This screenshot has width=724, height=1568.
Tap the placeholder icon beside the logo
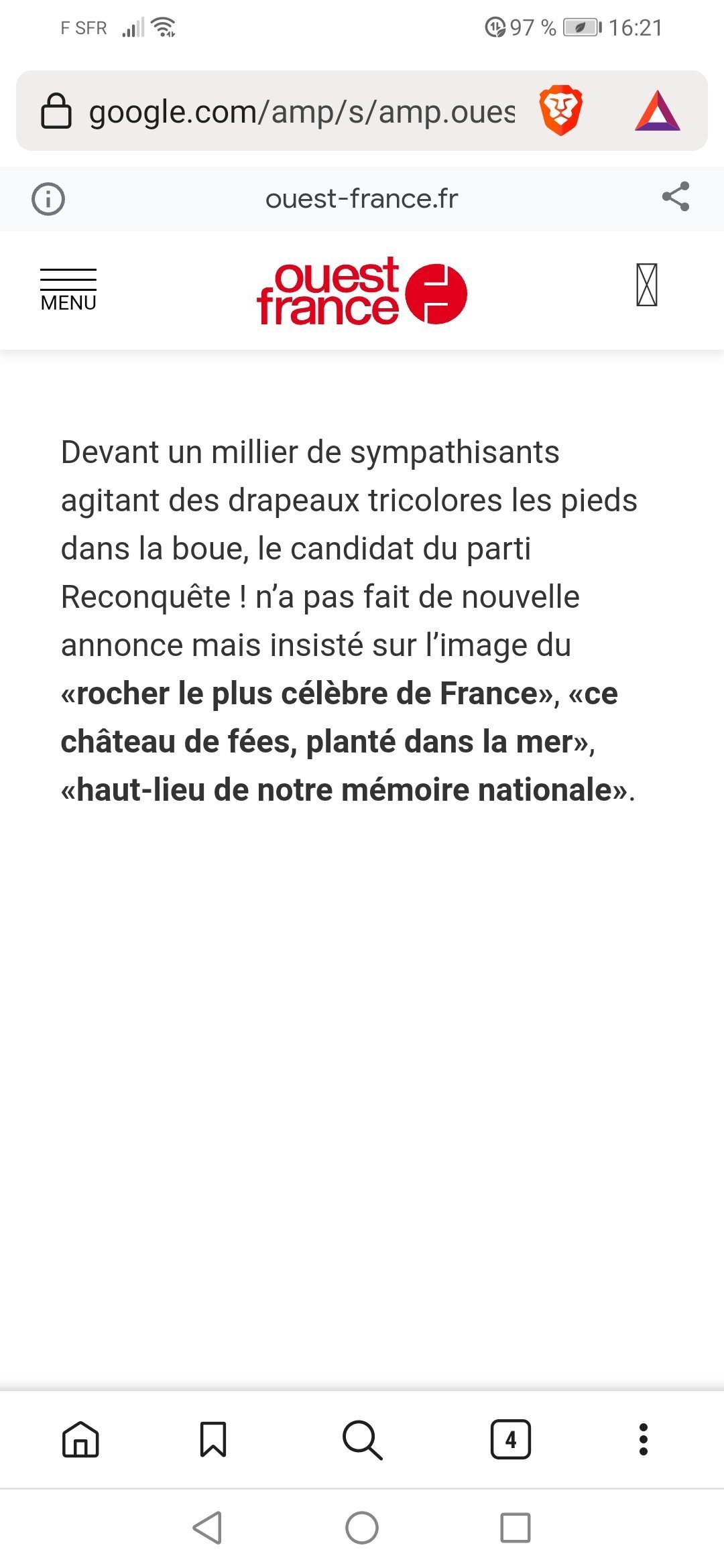(x=647, y=285)
